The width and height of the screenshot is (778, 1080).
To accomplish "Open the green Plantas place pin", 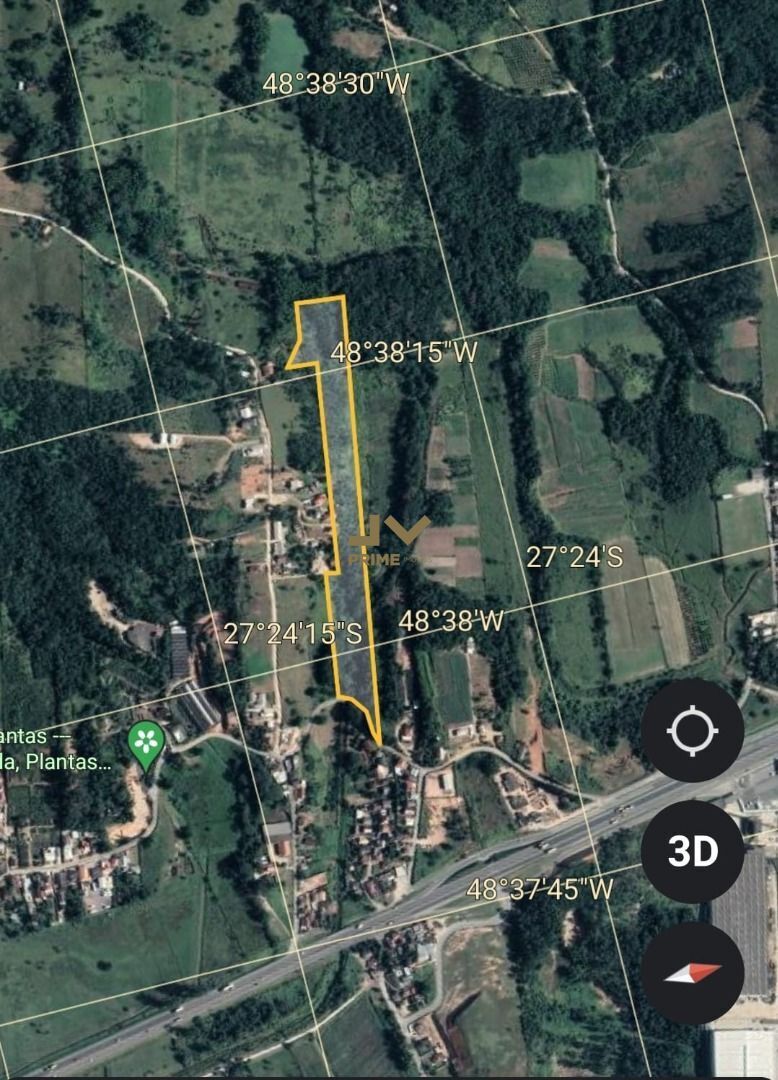I will click(x=147, y=743).
